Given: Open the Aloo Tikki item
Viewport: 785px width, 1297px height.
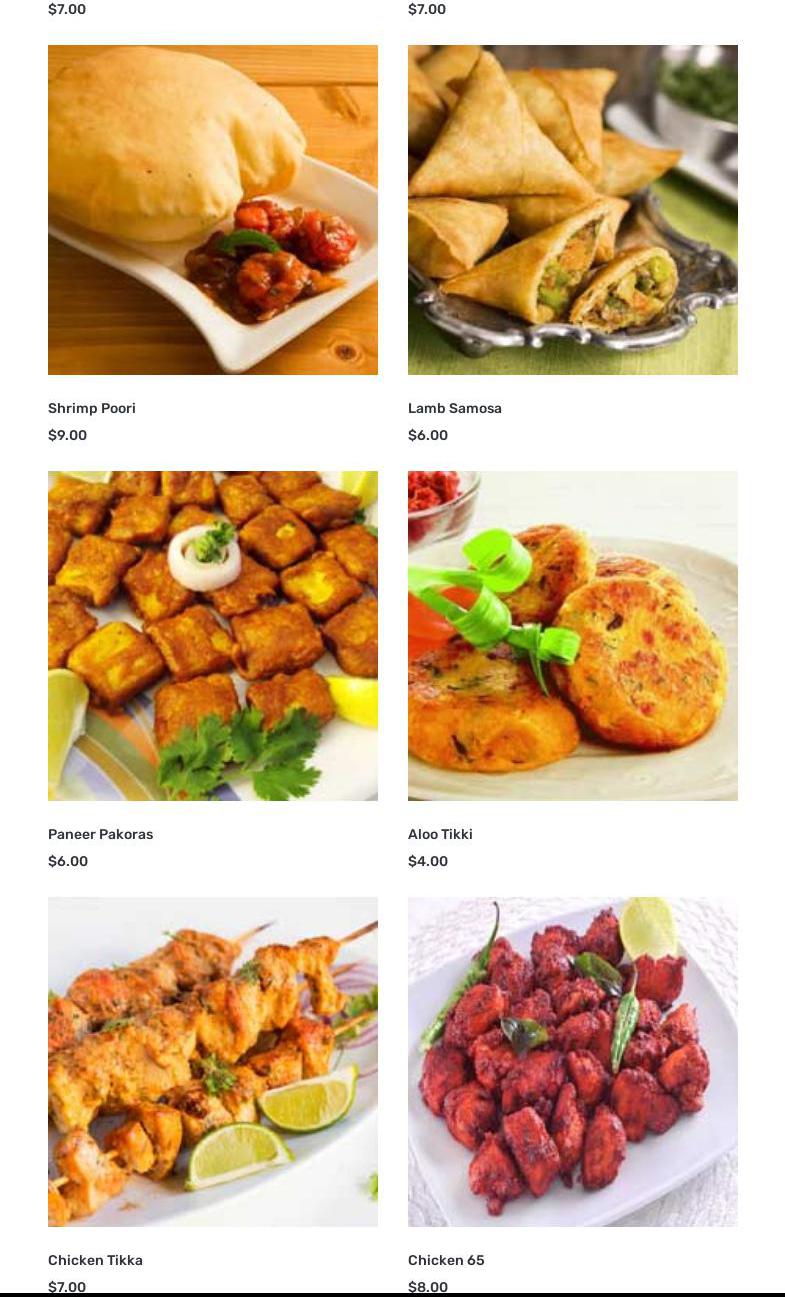Looking at the screenshot, I should click(x=440, y=834).
